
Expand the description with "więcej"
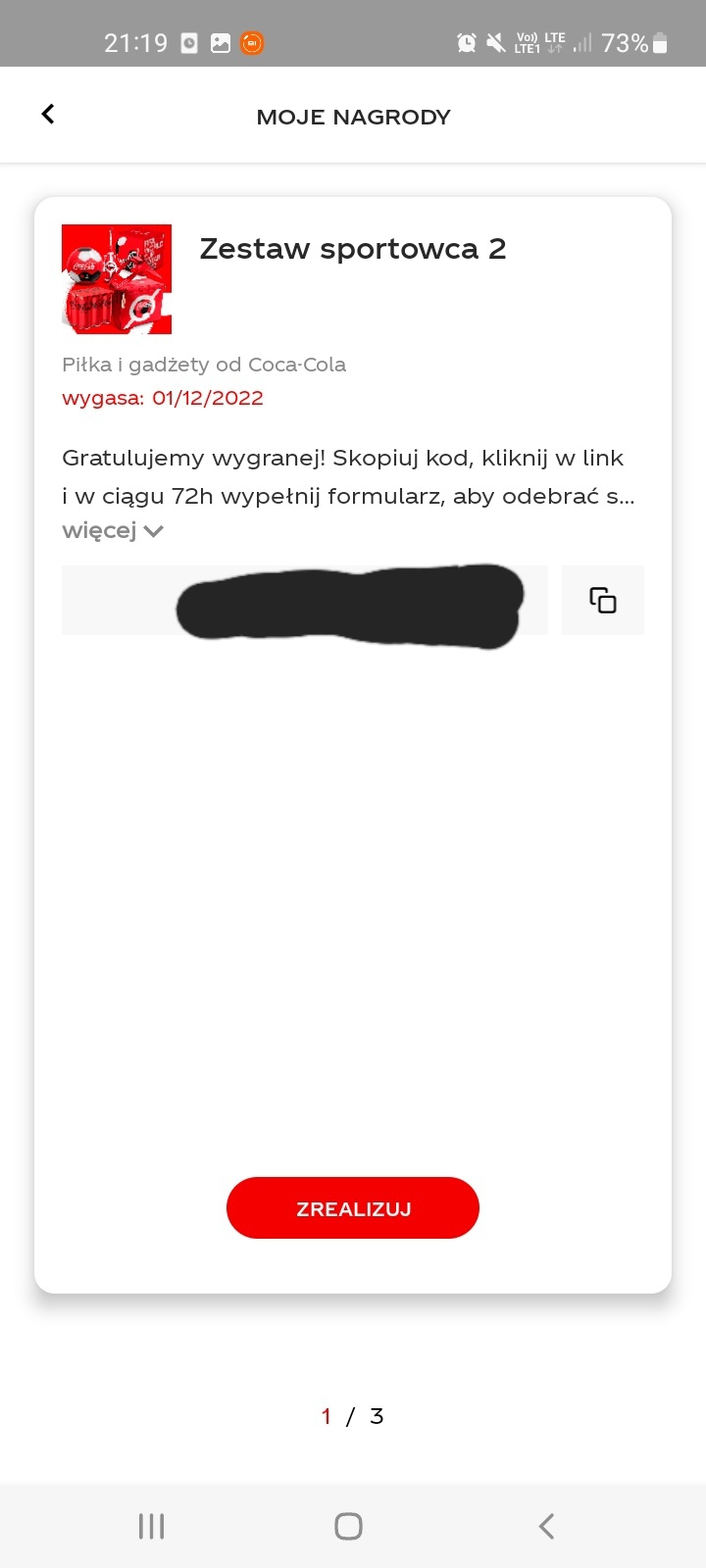(x=112, y=531)
